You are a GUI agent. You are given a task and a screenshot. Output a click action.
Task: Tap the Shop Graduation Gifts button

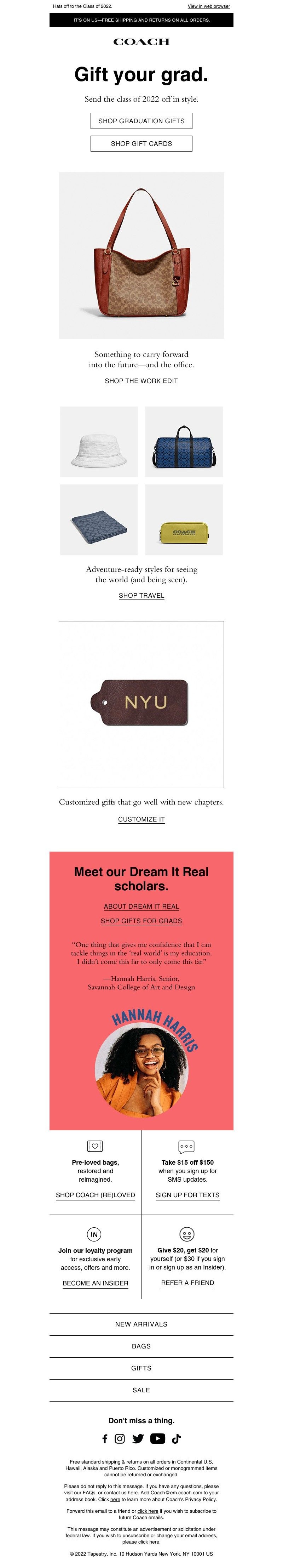[x=141, y=120]
